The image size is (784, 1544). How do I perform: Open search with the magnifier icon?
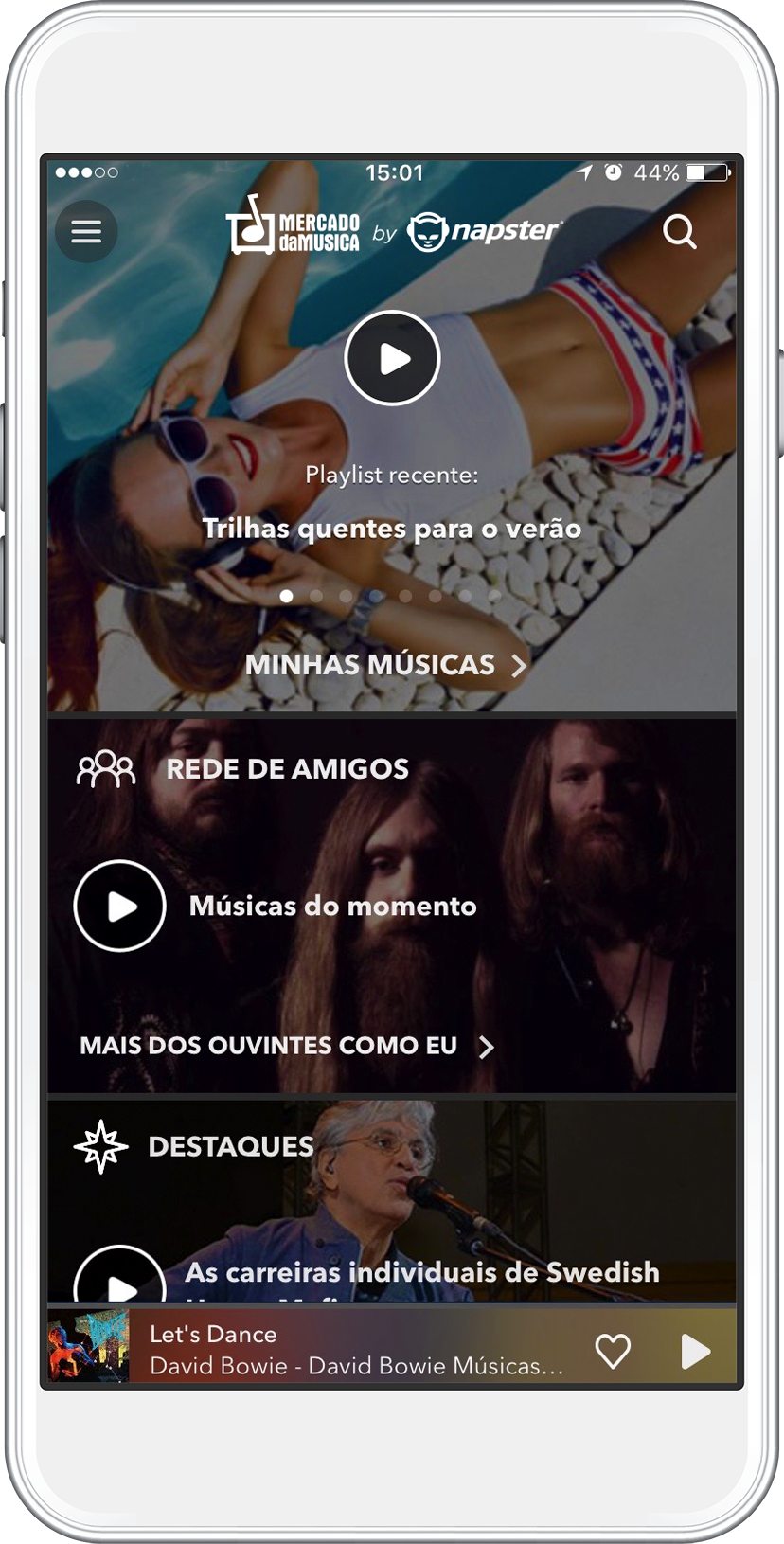point(680,231)
